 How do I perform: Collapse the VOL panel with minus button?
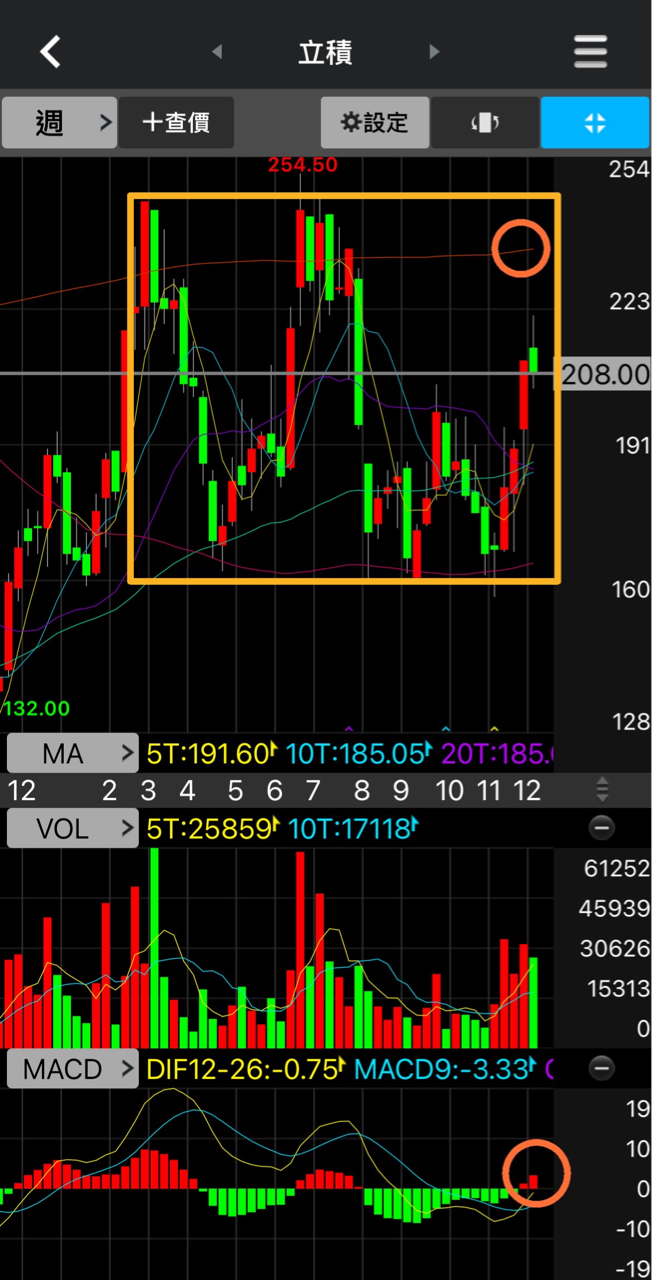pos(601,828)
